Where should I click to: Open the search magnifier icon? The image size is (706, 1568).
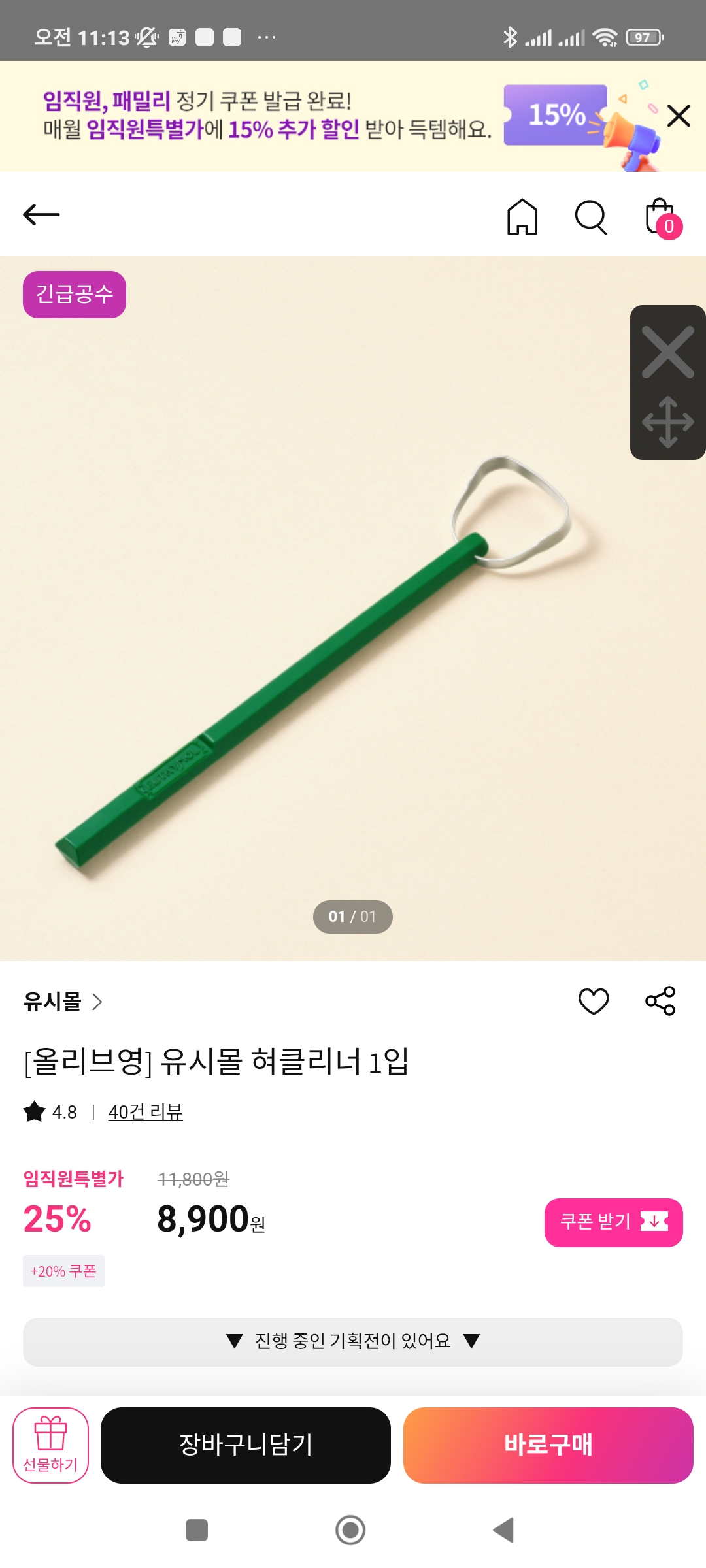point(591,216)
